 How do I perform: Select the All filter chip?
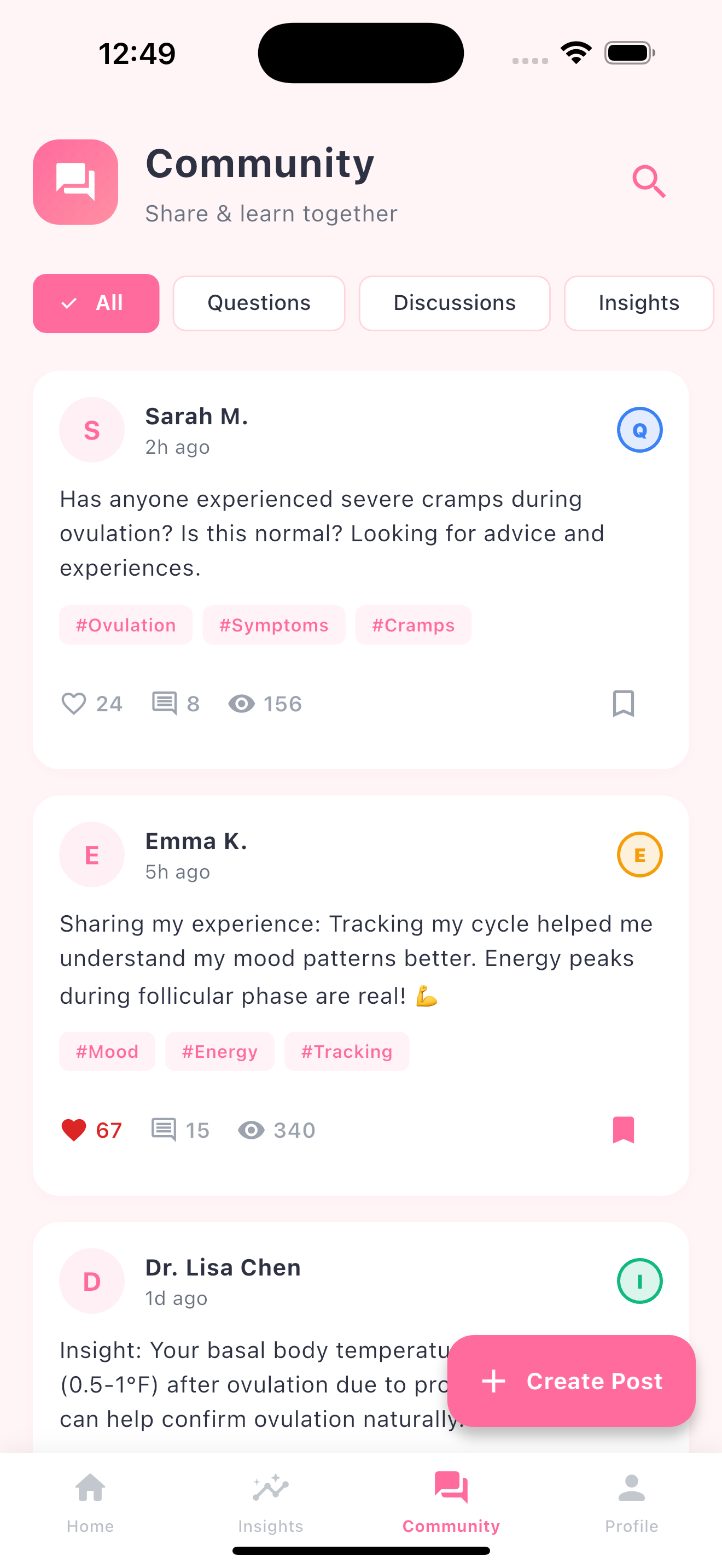pyautogui.click(x=96, y=303)
